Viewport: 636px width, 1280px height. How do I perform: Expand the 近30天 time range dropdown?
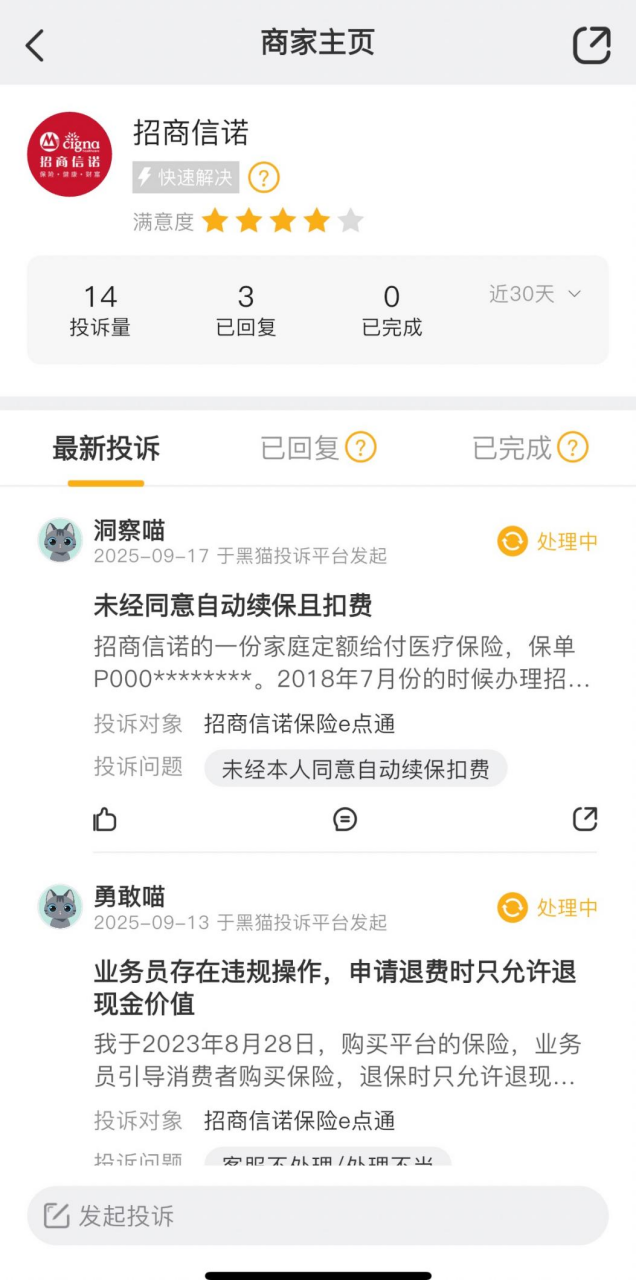pos(534,294)
